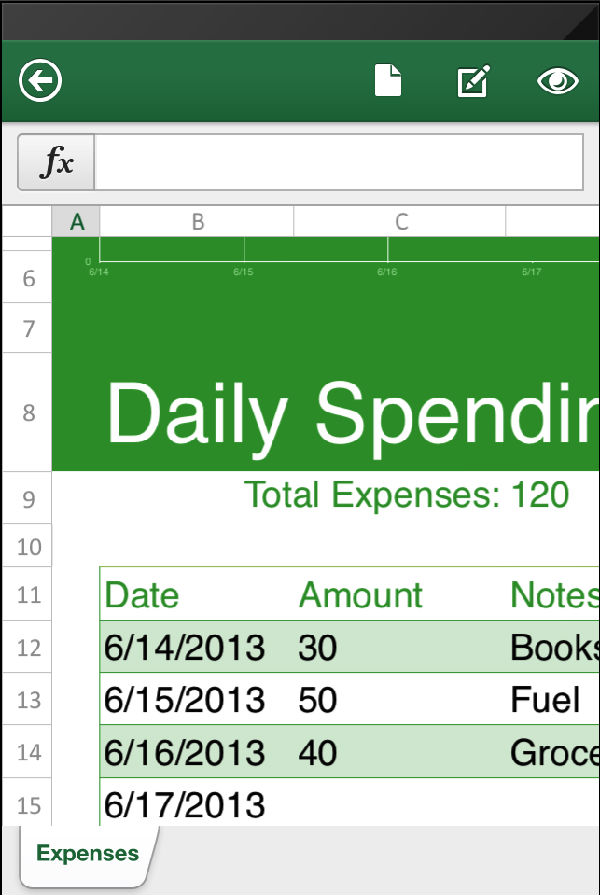
Task: Focus the formula input field
Action: tap(338, 163)
